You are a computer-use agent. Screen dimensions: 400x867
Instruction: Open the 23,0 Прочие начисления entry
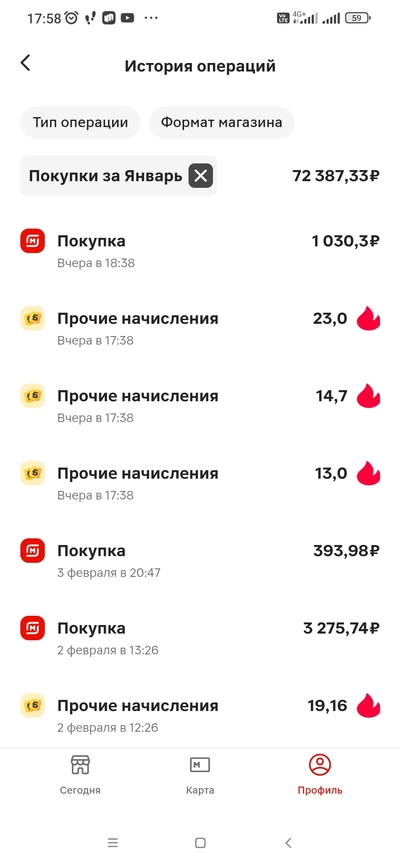point(200,329)
